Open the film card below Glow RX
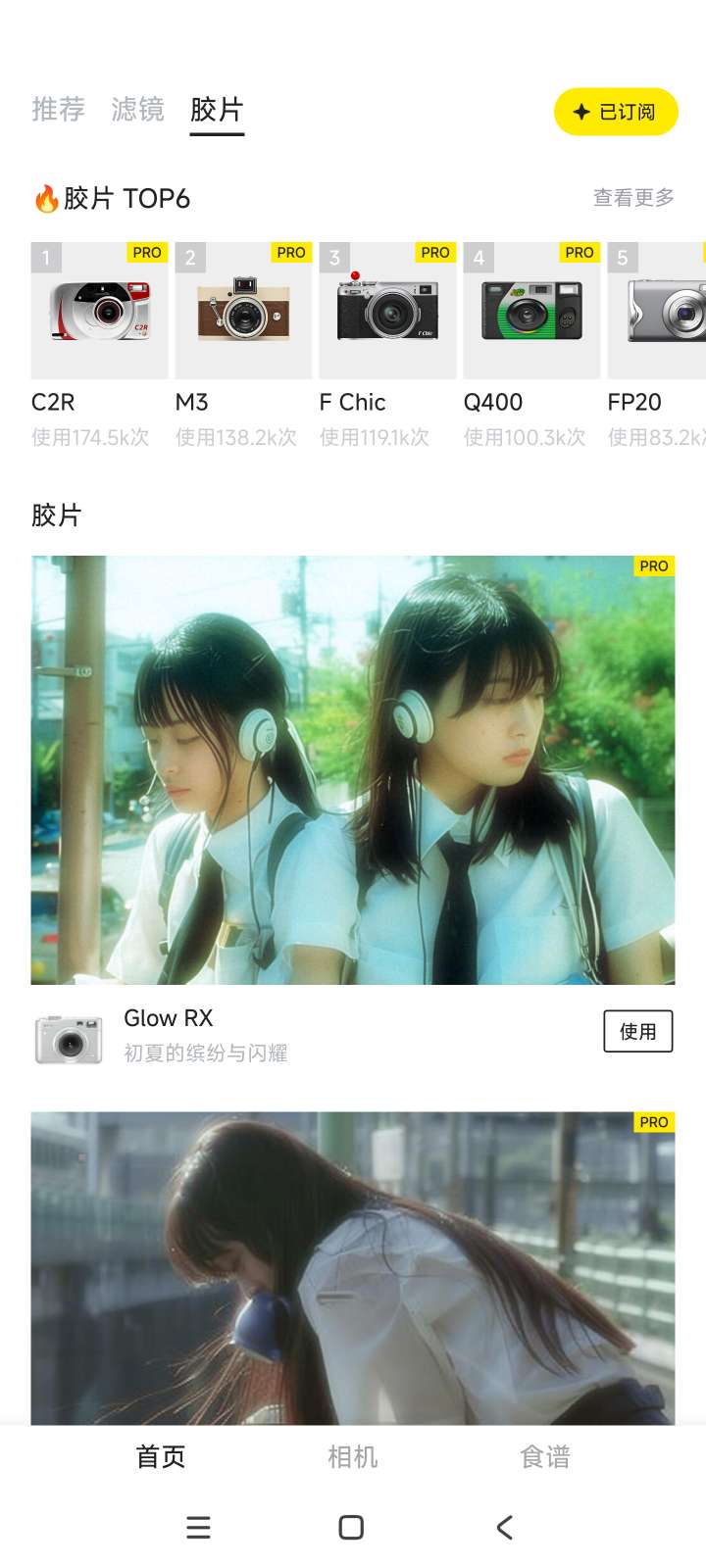The height and width of the screenshot is (1568, 706). pyautogui.click(x=353, y=1266)
